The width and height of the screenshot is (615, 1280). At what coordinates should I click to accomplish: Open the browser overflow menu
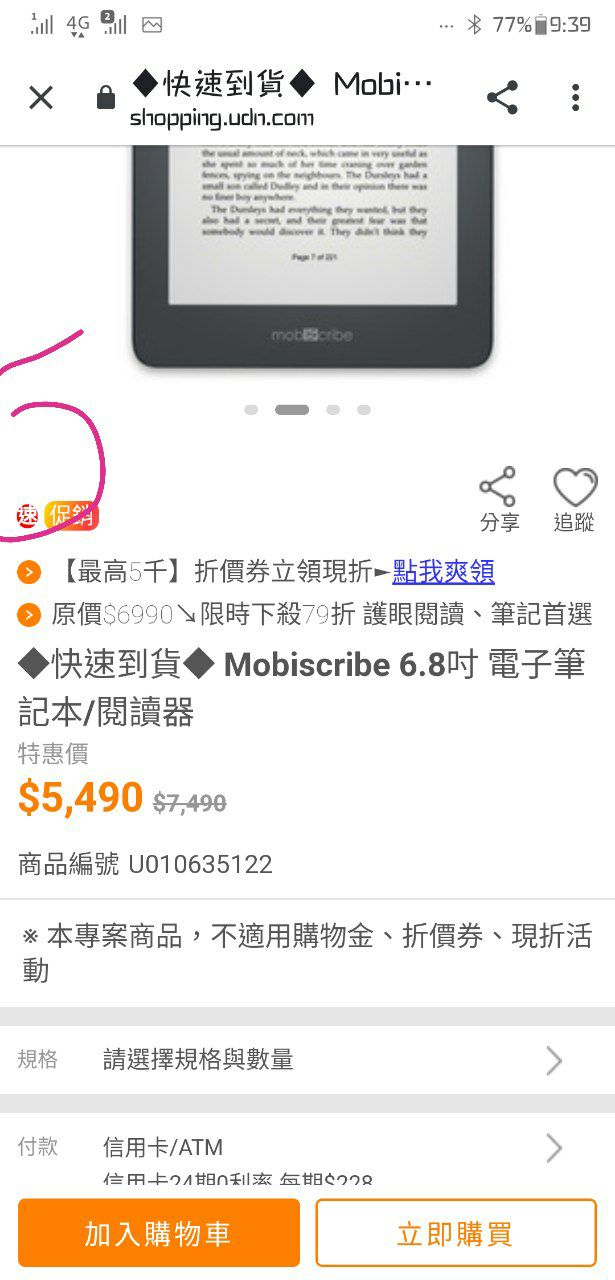click(575, 97)
